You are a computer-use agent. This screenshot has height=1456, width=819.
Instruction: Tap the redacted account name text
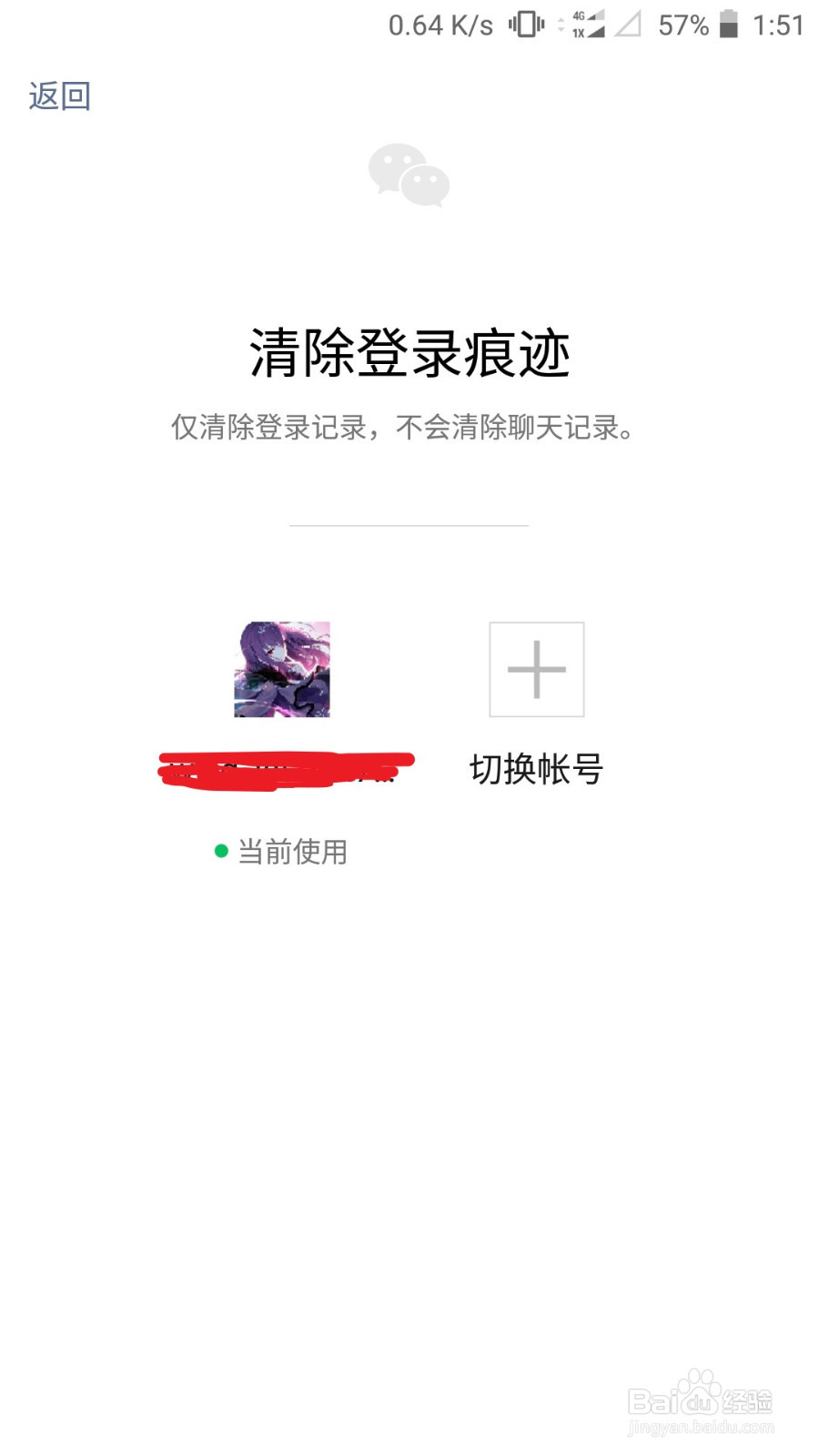point(287,767)
